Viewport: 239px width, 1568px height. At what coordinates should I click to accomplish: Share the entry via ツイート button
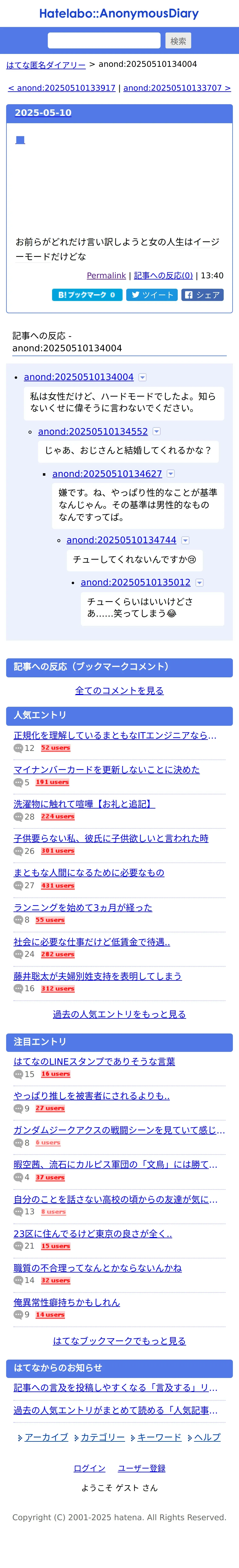click(151, 295)
